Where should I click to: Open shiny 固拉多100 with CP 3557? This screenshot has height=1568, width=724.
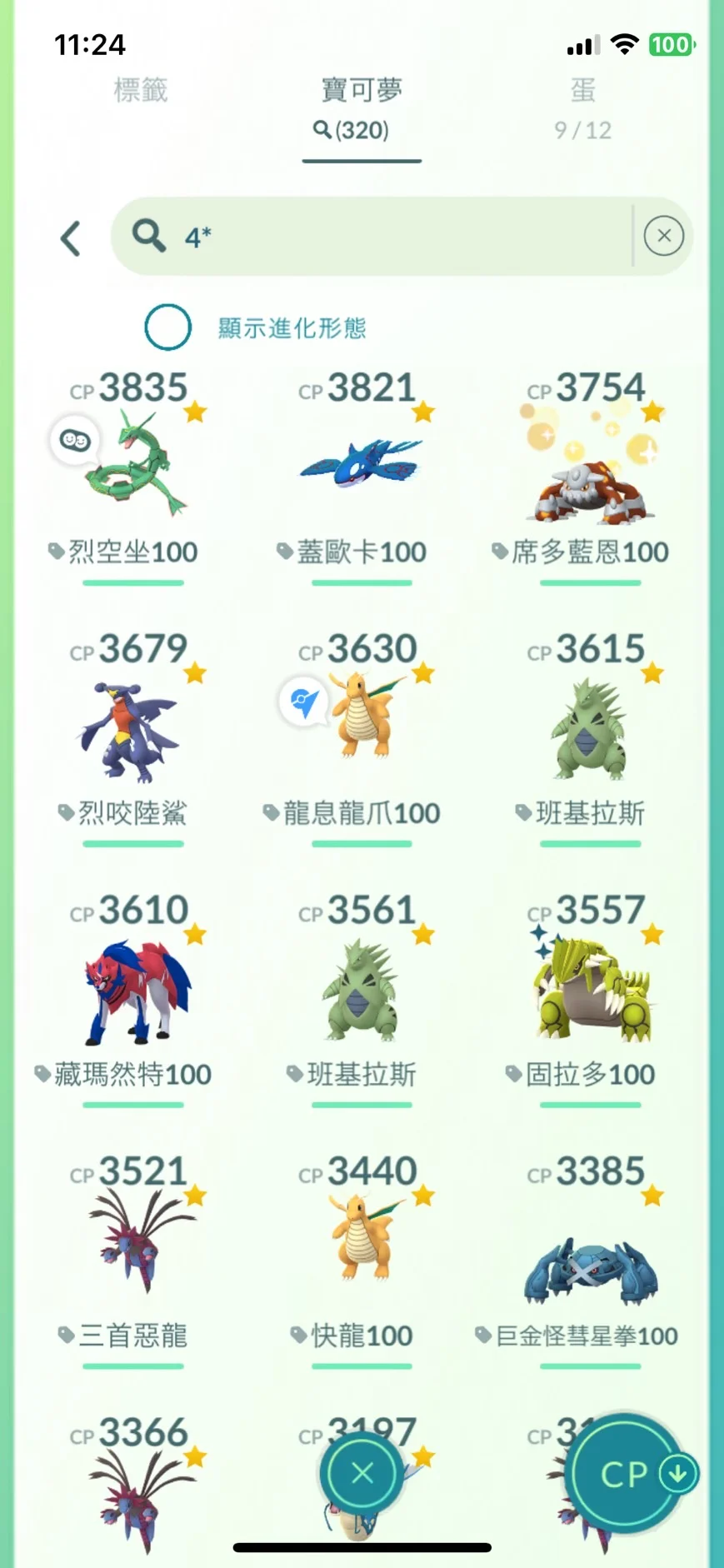click(x=590, y=993)
